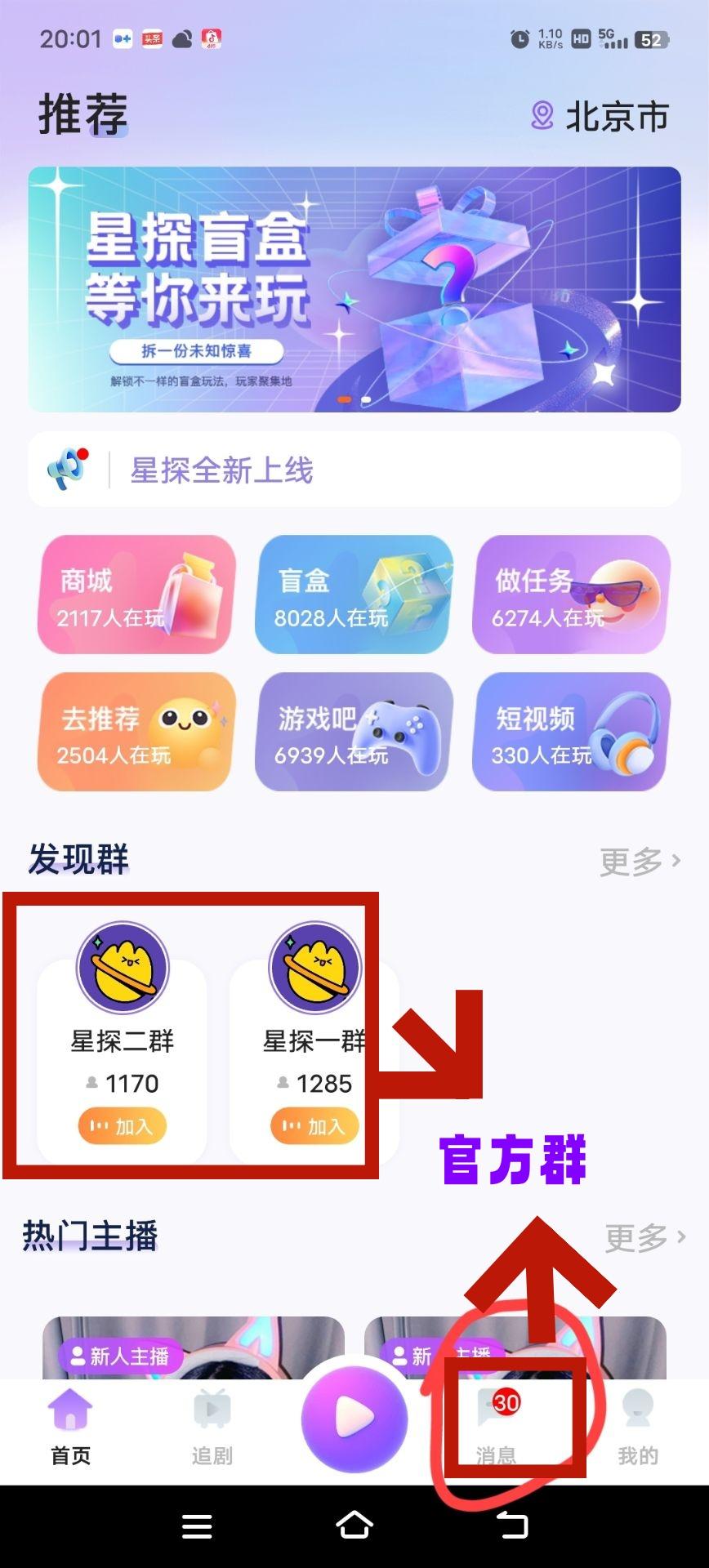
Task: Enter 游戏吧
Action: [354, 732]
